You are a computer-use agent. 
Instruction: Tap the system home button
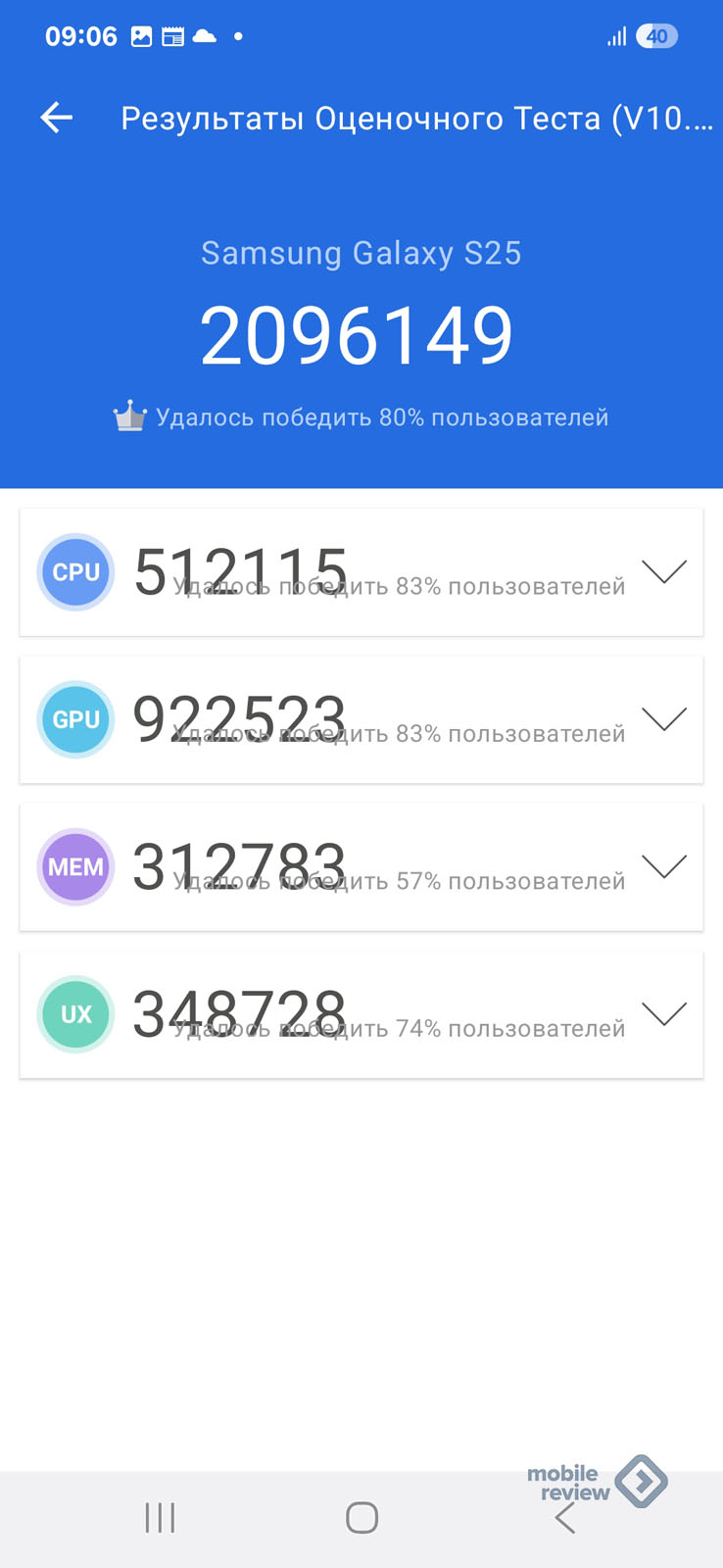361,1517
